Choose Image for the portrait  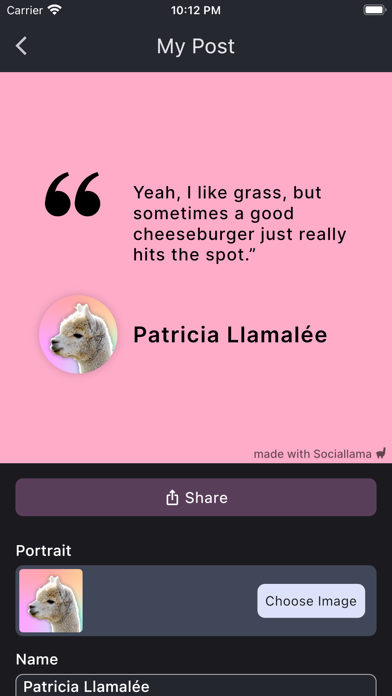tap(311, 601)
